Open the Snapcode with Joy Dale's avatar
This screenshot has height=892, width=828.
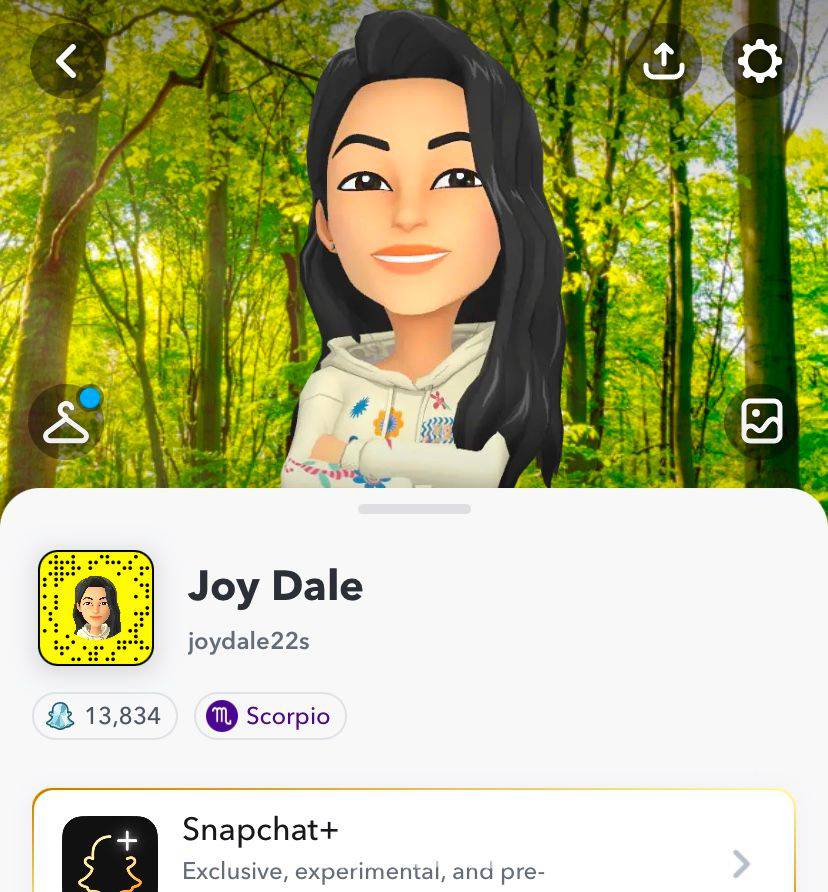pyautogui.click(x=96, y=608)
